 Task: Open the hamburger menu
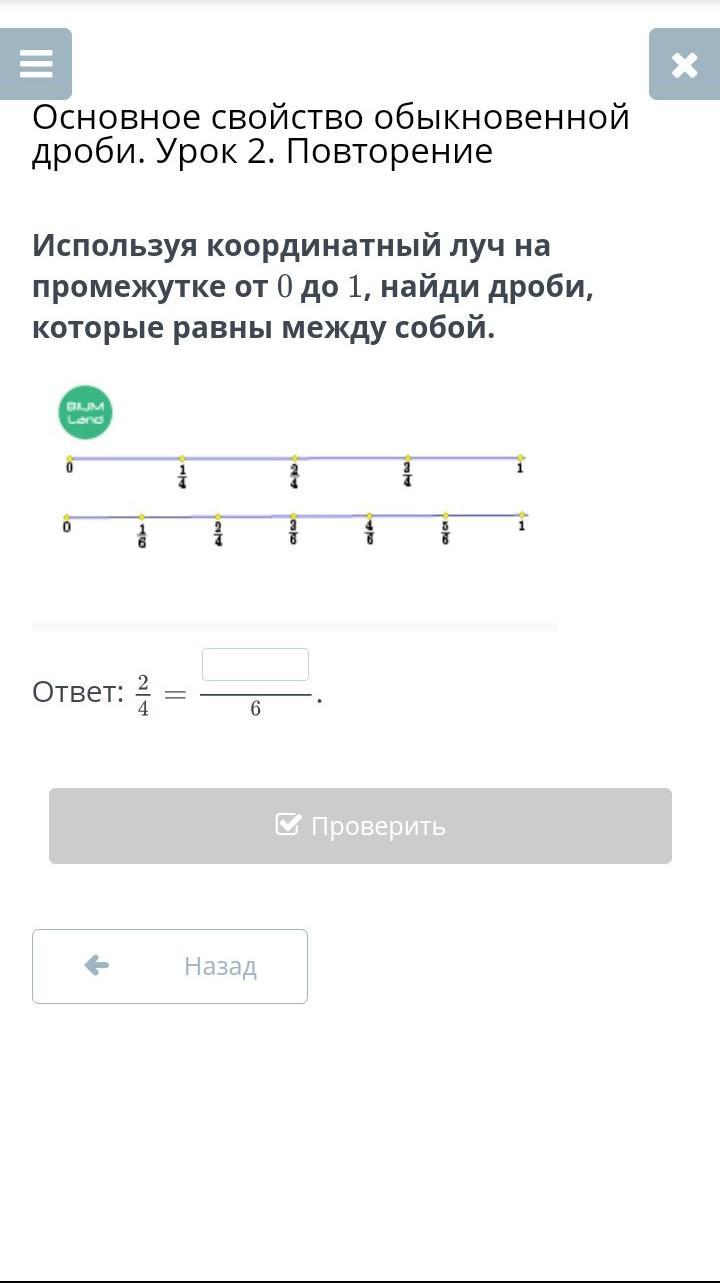pyautogui.click(x=36, y=64)
